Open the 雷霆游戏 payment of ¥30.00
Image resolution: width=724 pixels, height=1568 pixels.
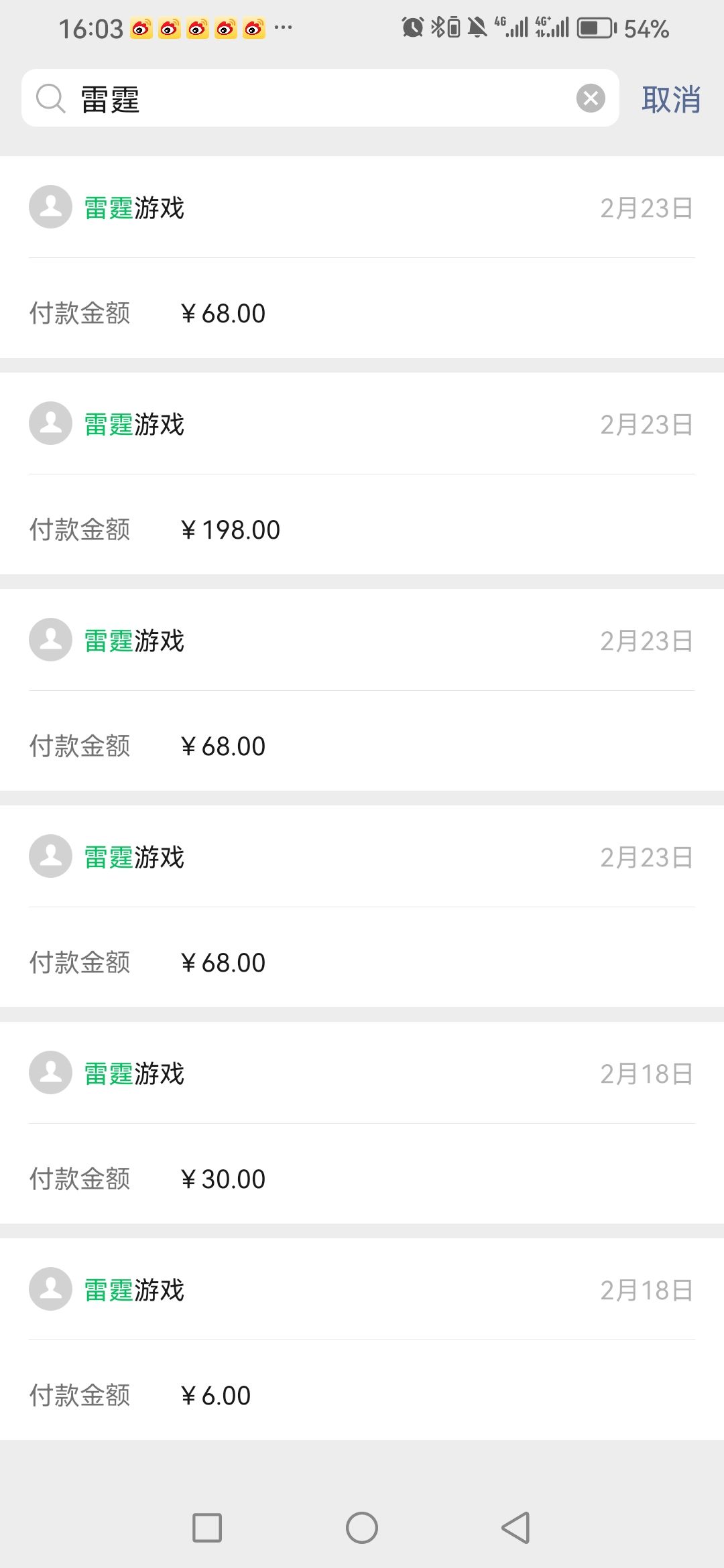click(362, 1124)
